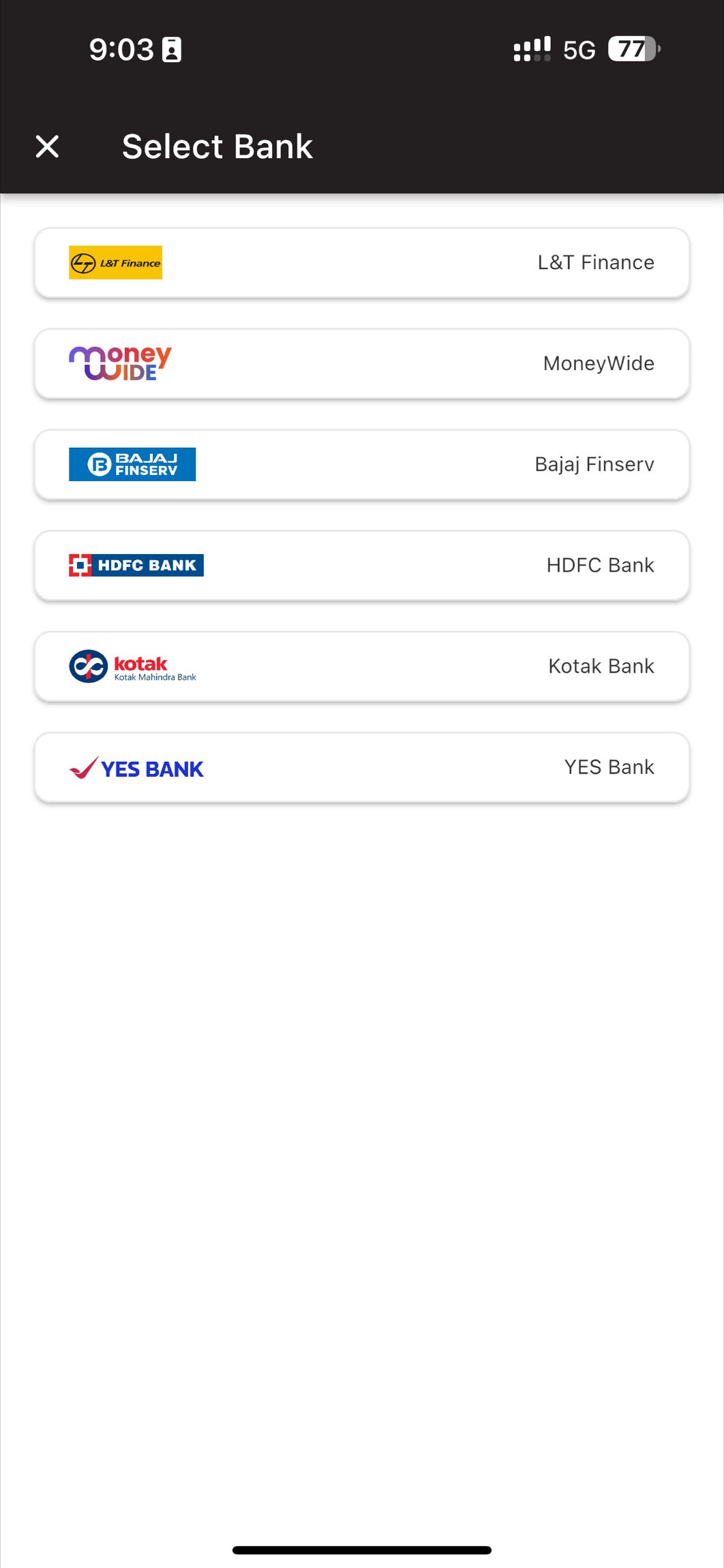
Task: Choose MoneyWide as the bank
Action: [361, 364]
